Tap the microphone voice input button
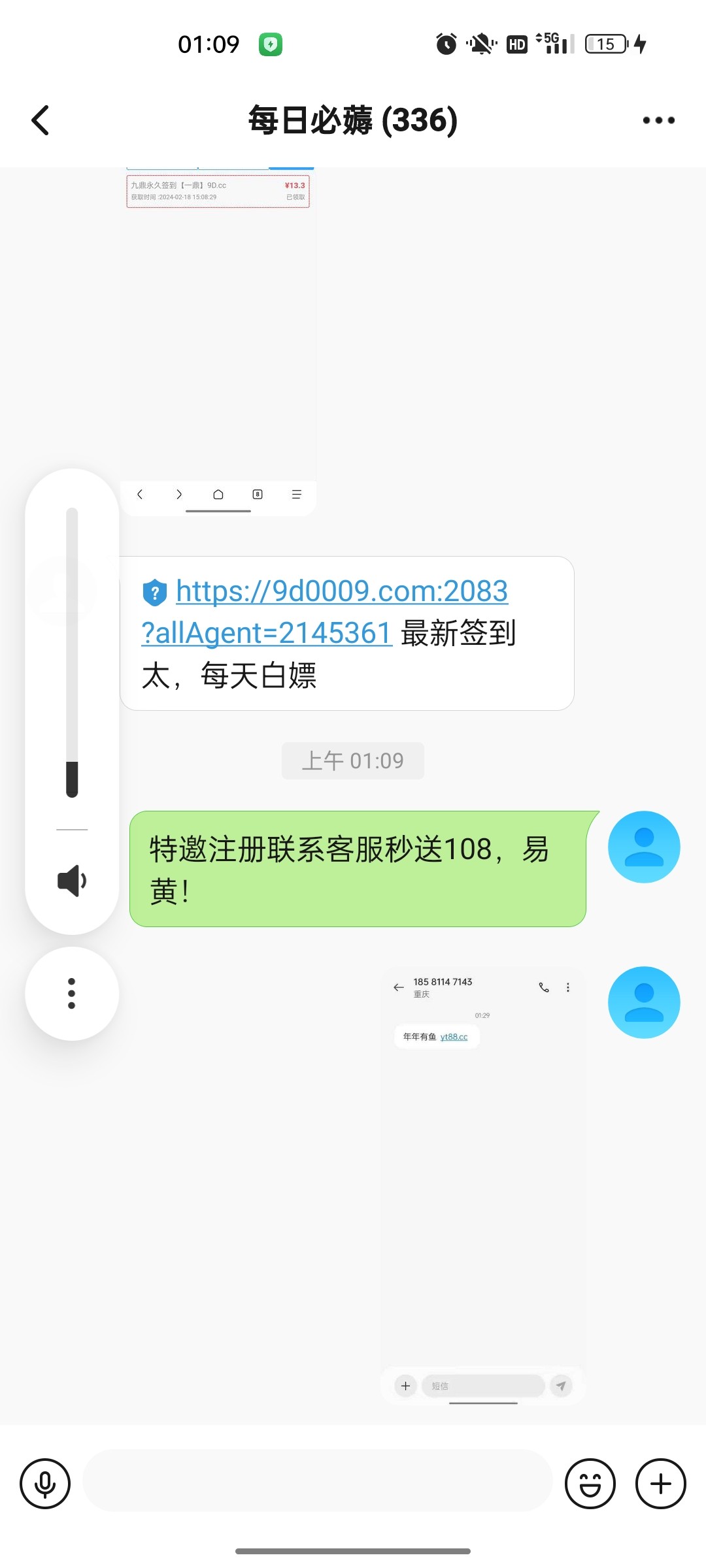Screen dimensions: 706x1568 pos(45,1484)
